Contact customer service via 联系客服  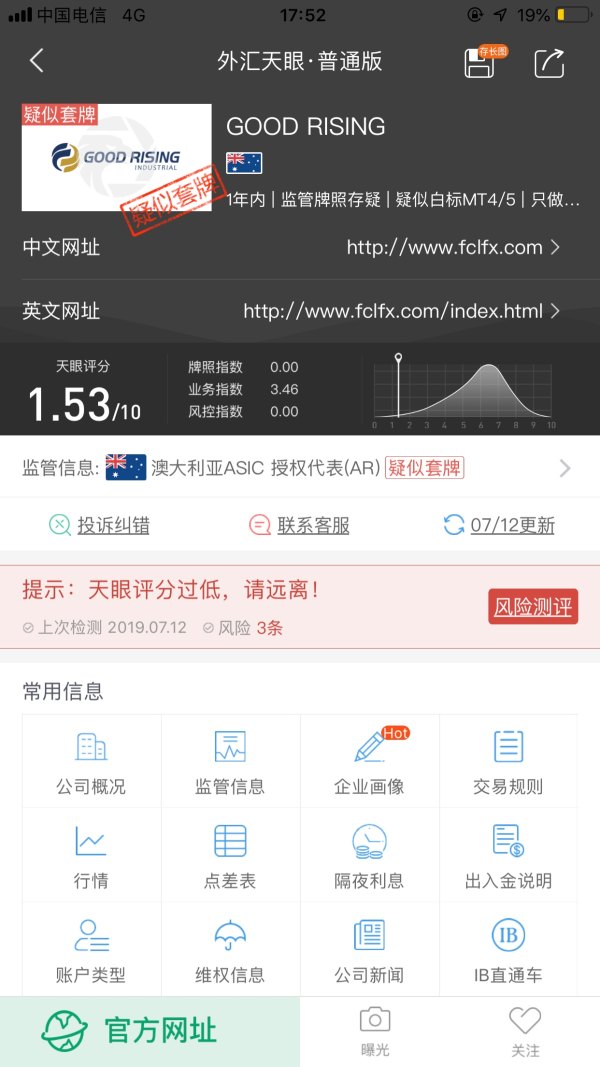tap(300, 525)
